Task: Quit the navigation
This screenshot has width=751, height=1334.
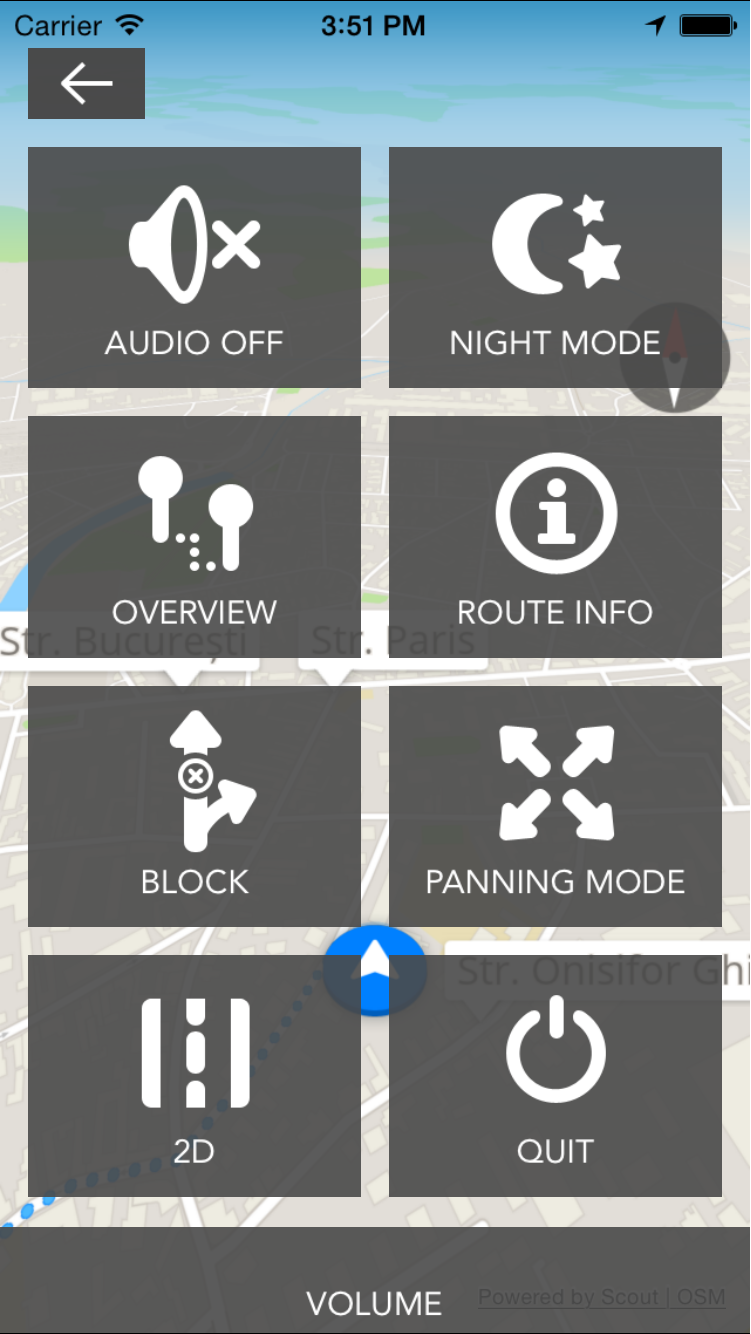Action: coord(555,1076)
